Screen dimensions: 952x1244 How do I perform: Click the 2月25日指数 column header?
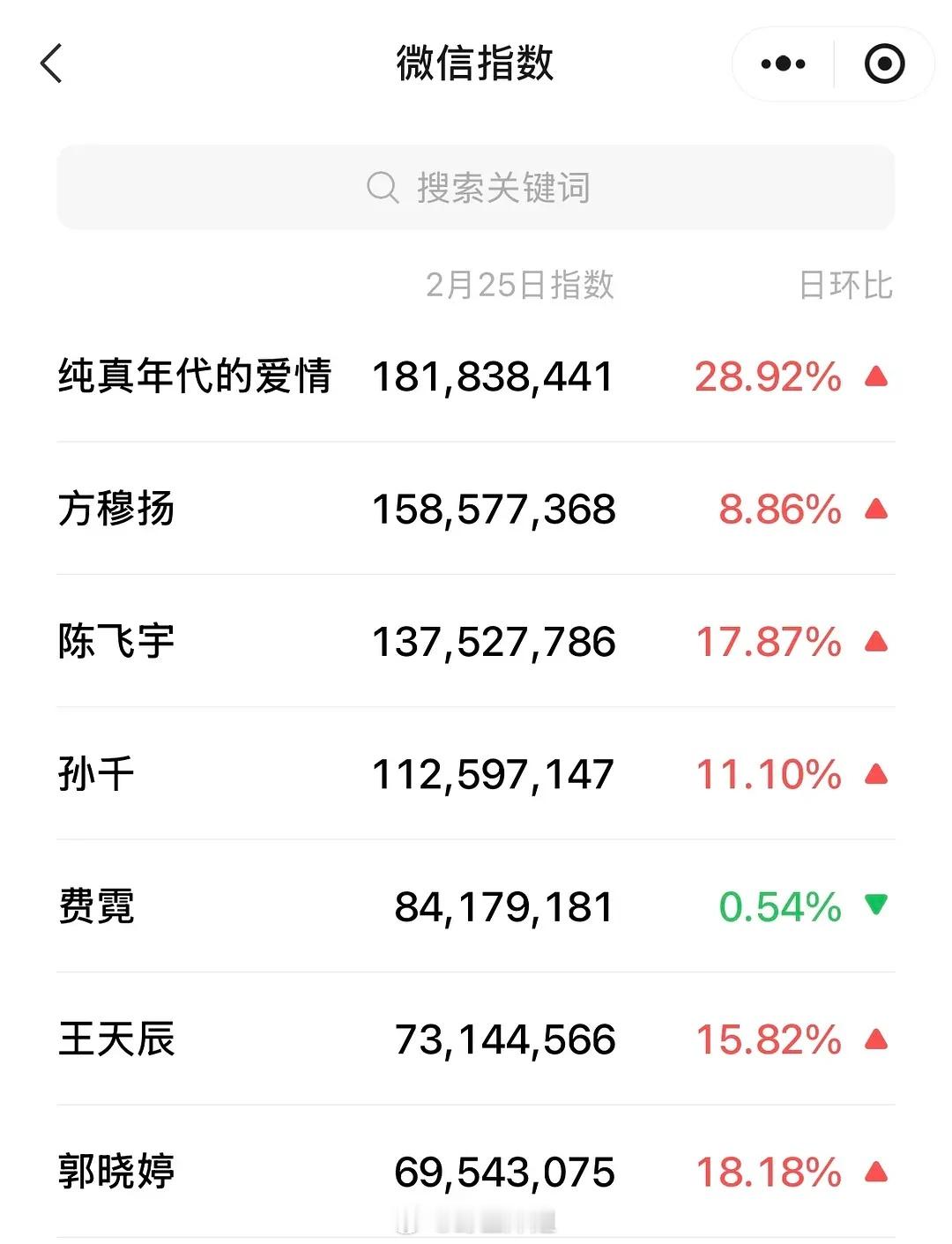pyautogui.click(x=520, y=284)
